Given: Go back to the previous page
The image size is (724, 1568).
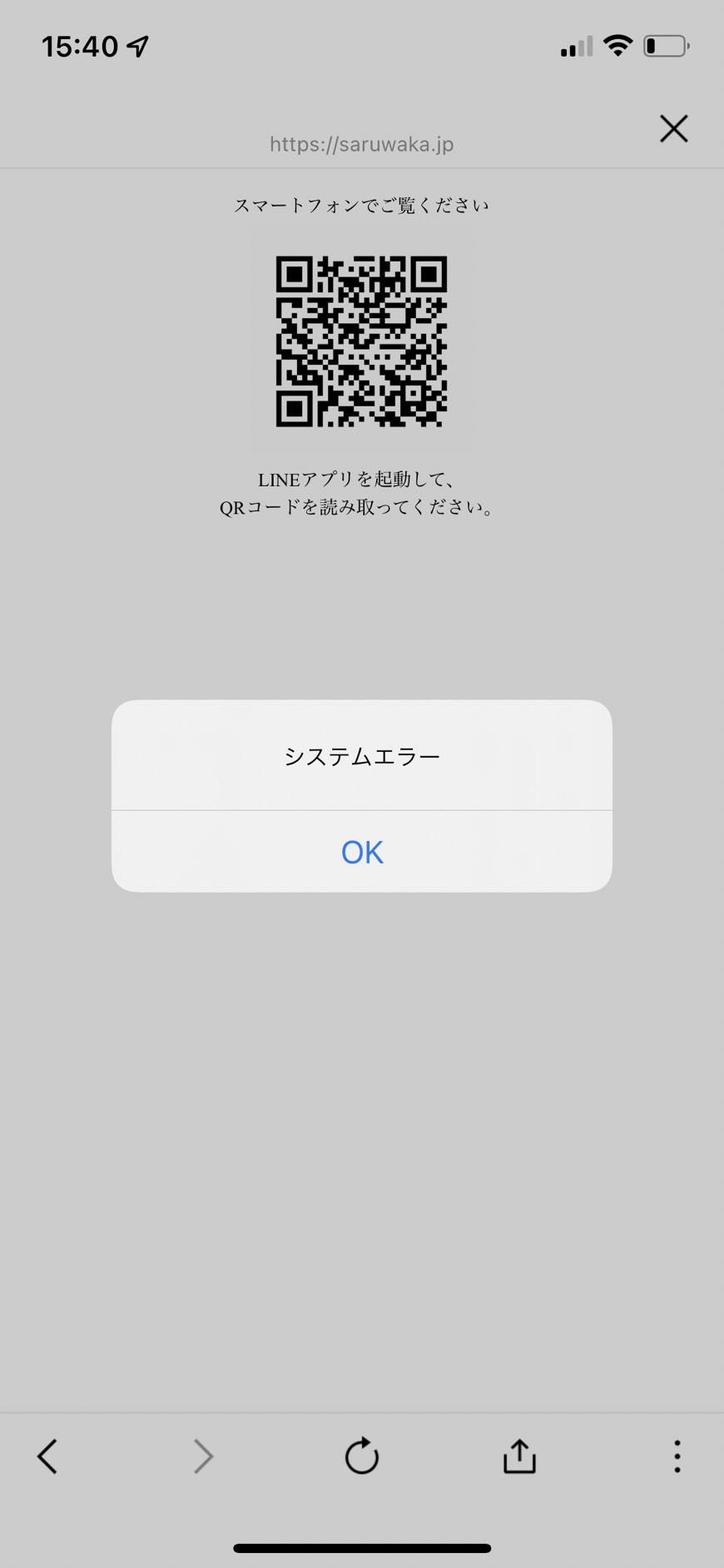Looking at the screenshot, I should click(47, 1456).
